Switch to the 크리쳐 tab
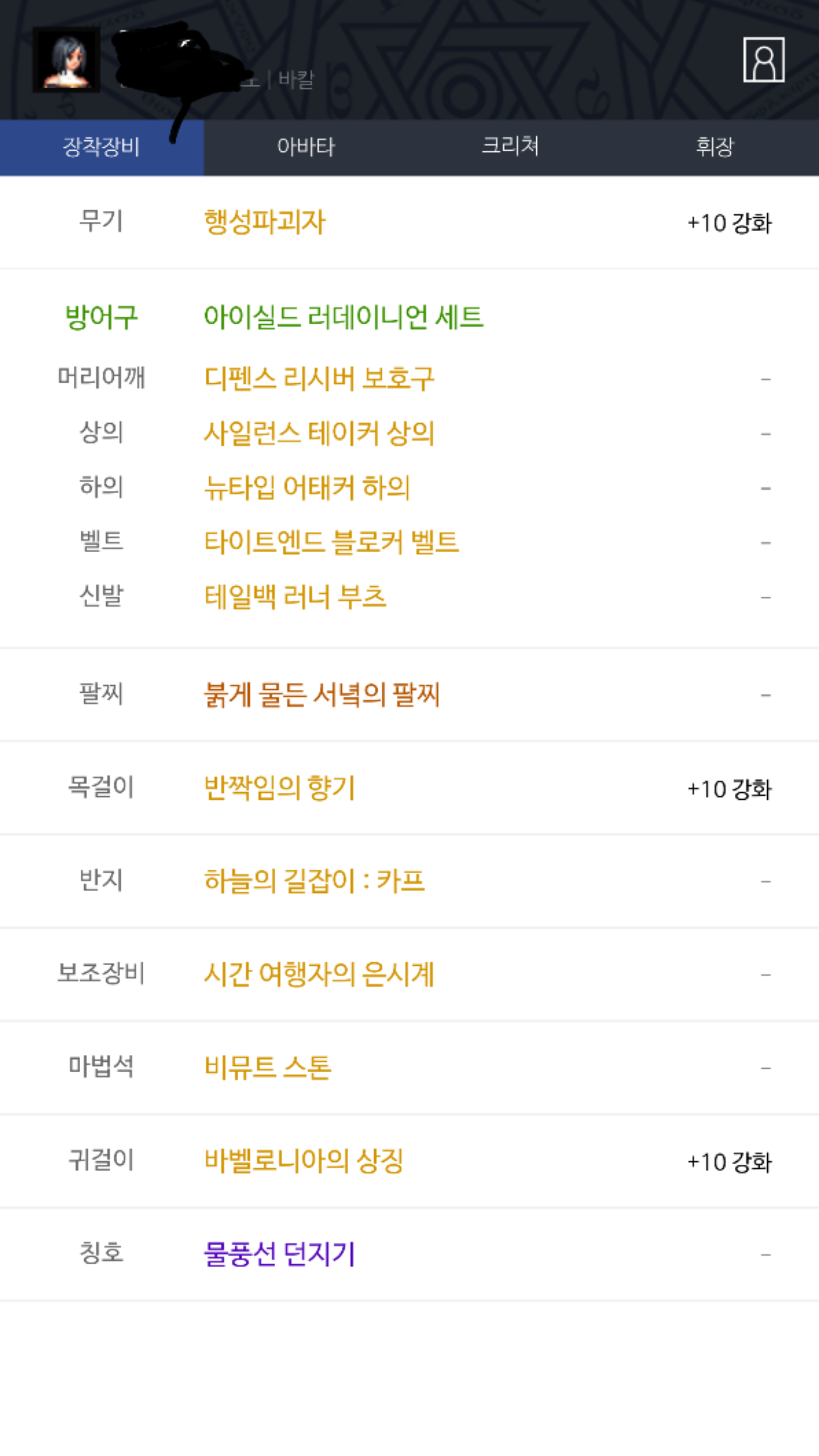 510,147
